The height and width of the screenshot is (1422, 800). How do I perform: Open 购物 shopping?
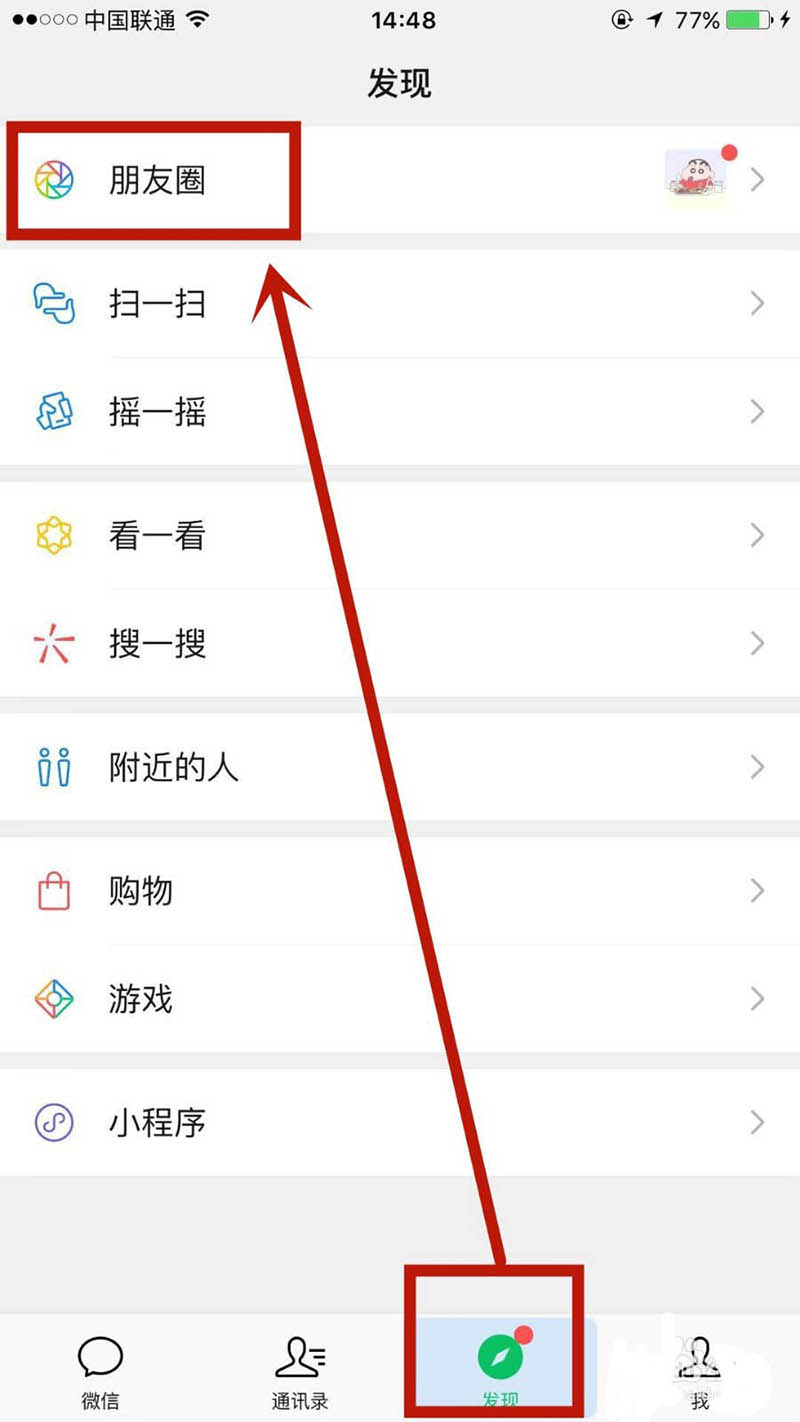[400, 890]
